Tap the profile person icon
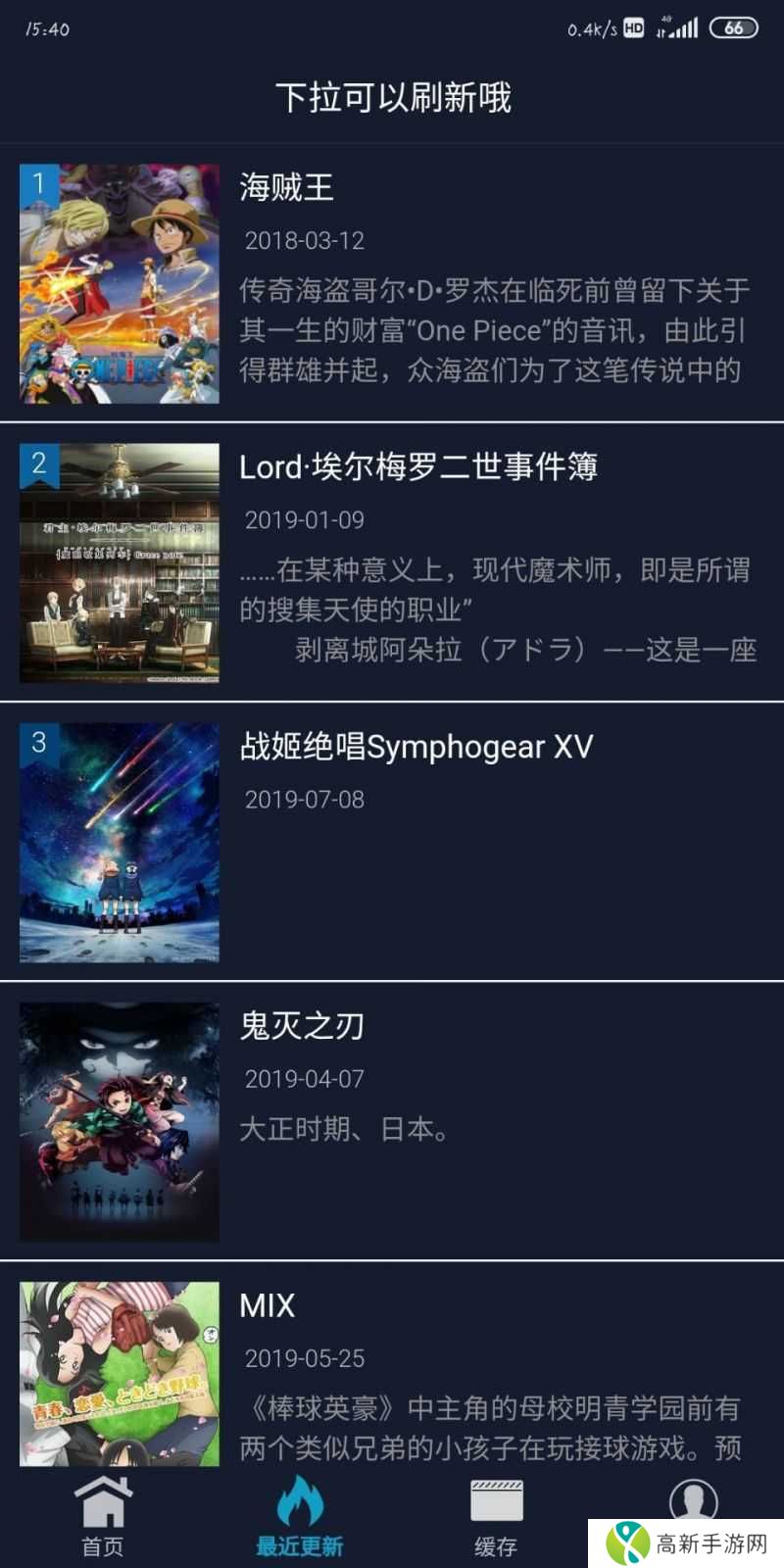 coord(692,1499)
